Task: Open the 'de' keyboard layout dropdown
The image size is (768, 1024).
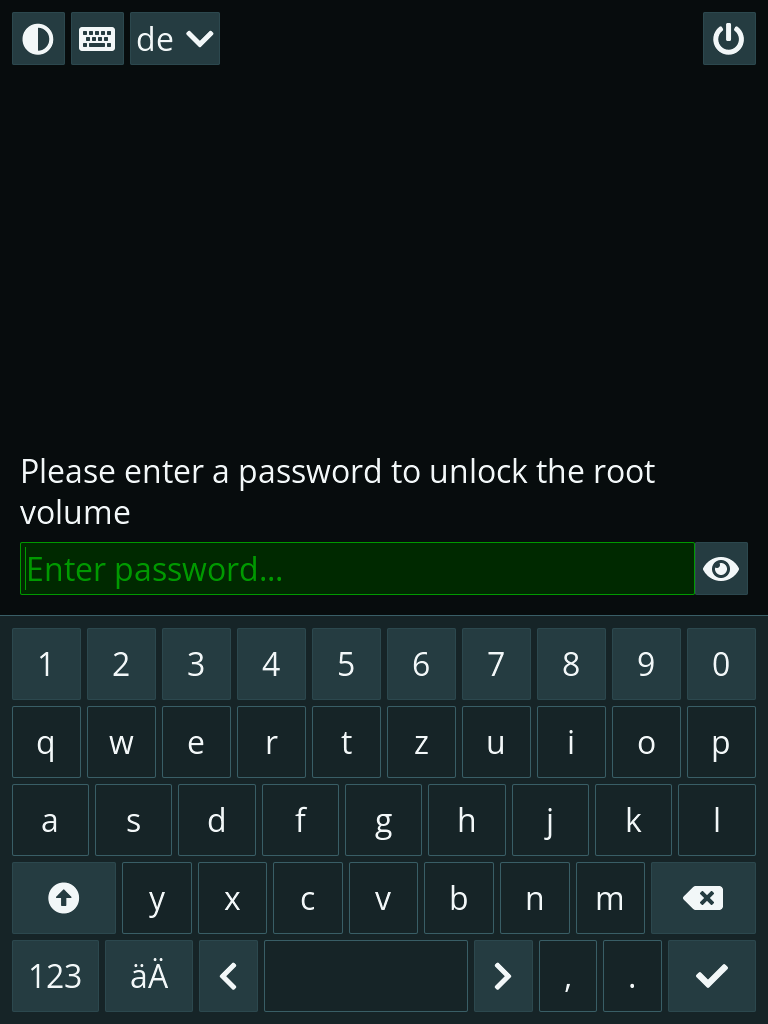Action: coord(175,39)
